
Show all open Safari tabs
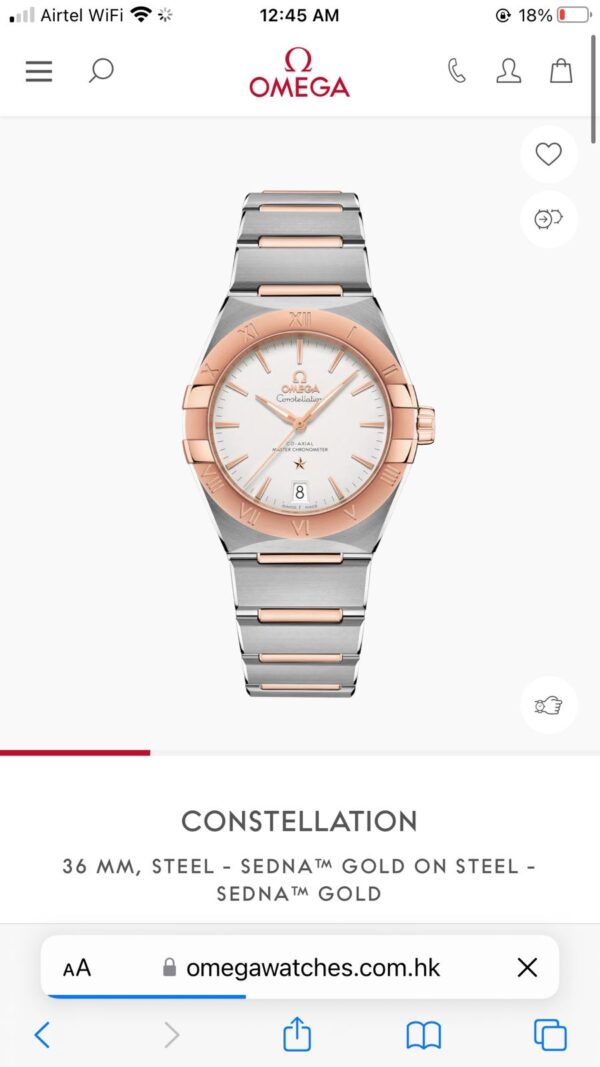tap(550, 1034)
